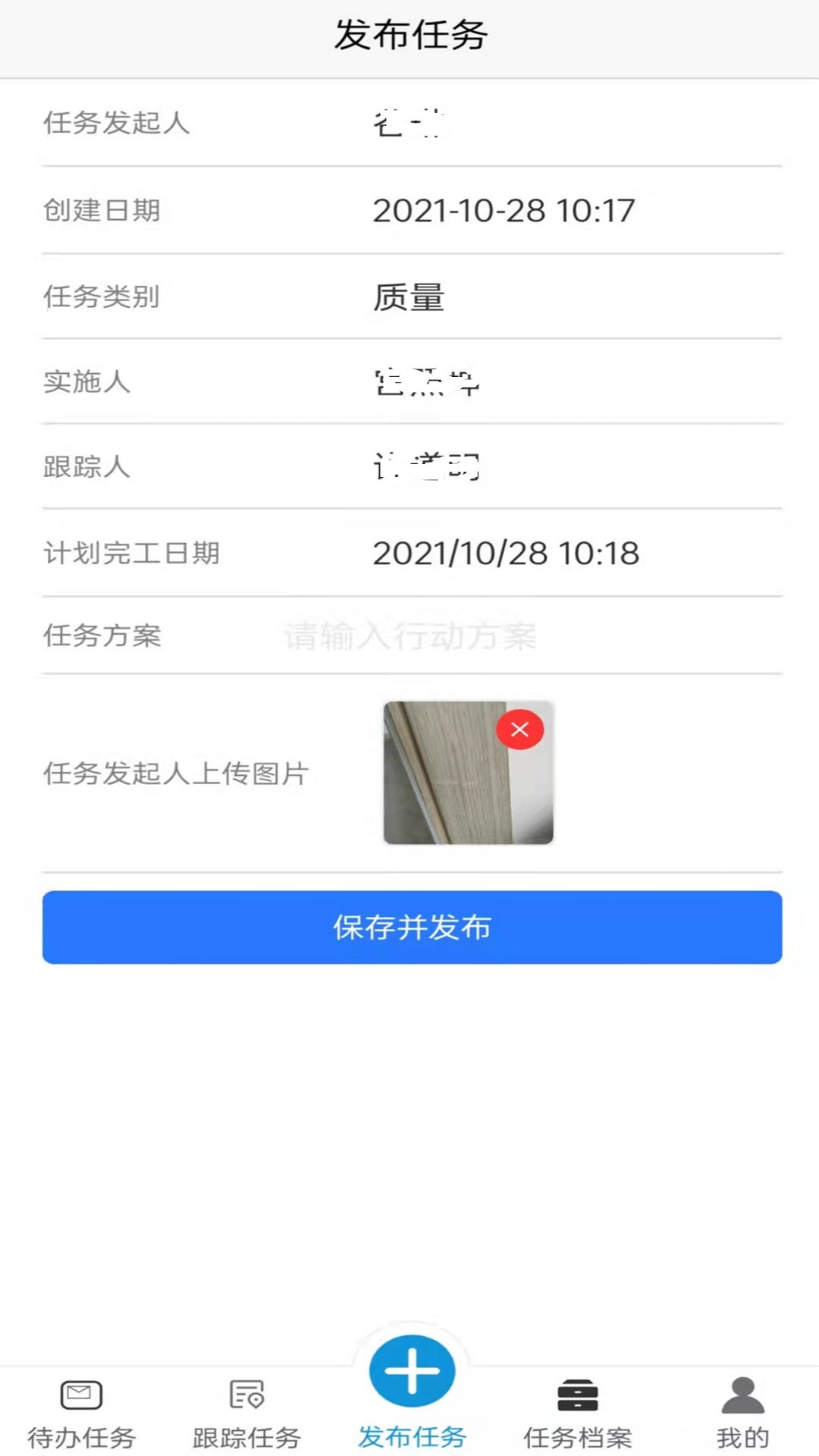Viewport: 819px width, 1456px height.
Task: Open the 任务类别 selector showing 质量
Action: pos(409,297)
